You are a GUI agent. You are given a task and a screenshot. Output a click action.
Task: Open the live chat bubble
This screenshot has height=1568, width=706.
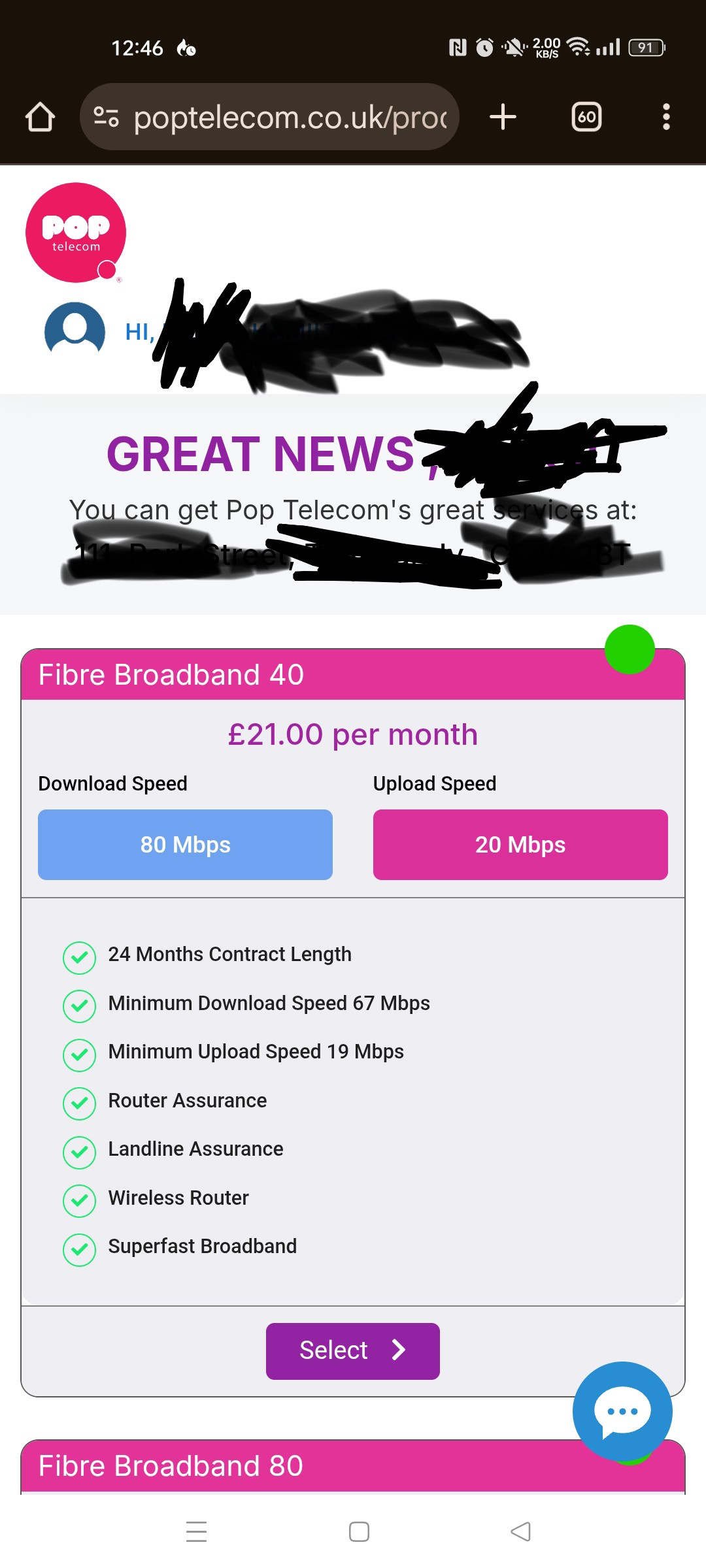622,1411
